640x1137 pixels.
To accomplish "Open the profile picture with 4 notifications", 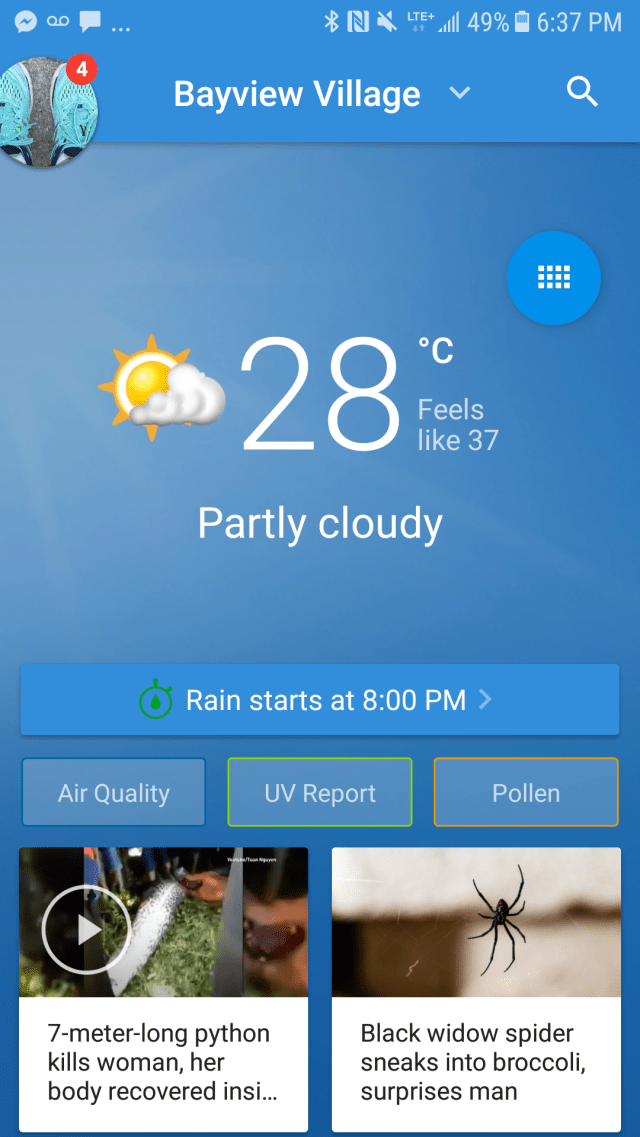I will [x=47, y=110].
